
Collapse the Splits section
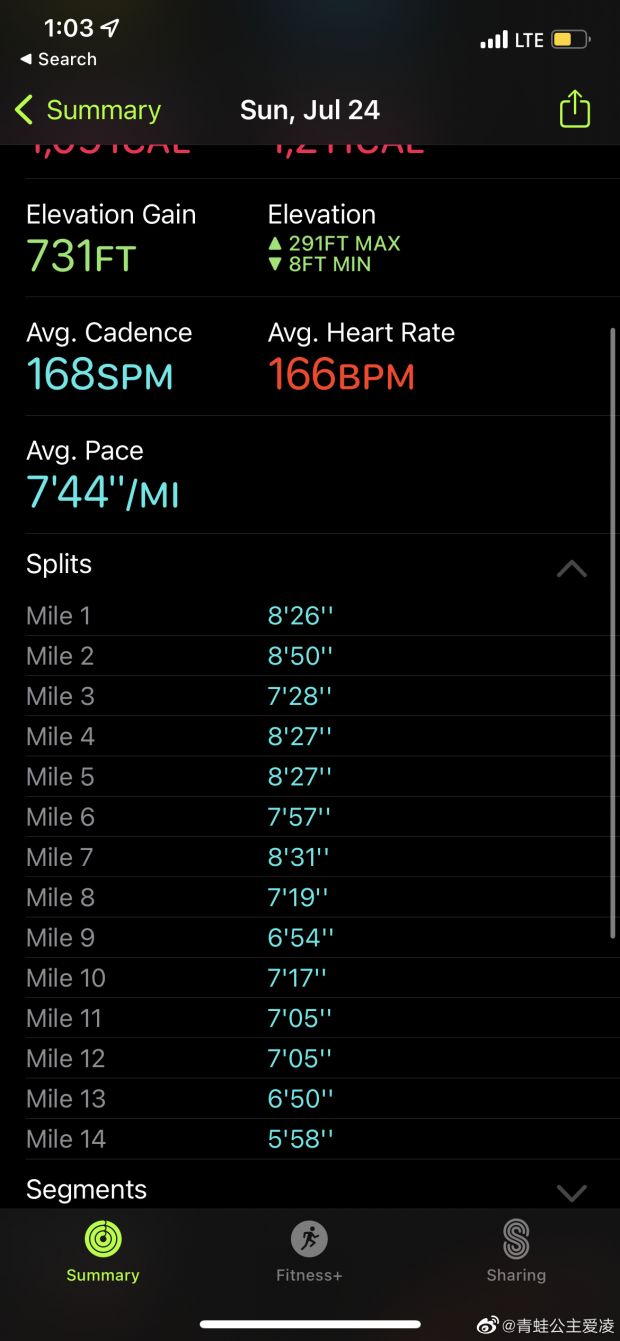[571, 568]
